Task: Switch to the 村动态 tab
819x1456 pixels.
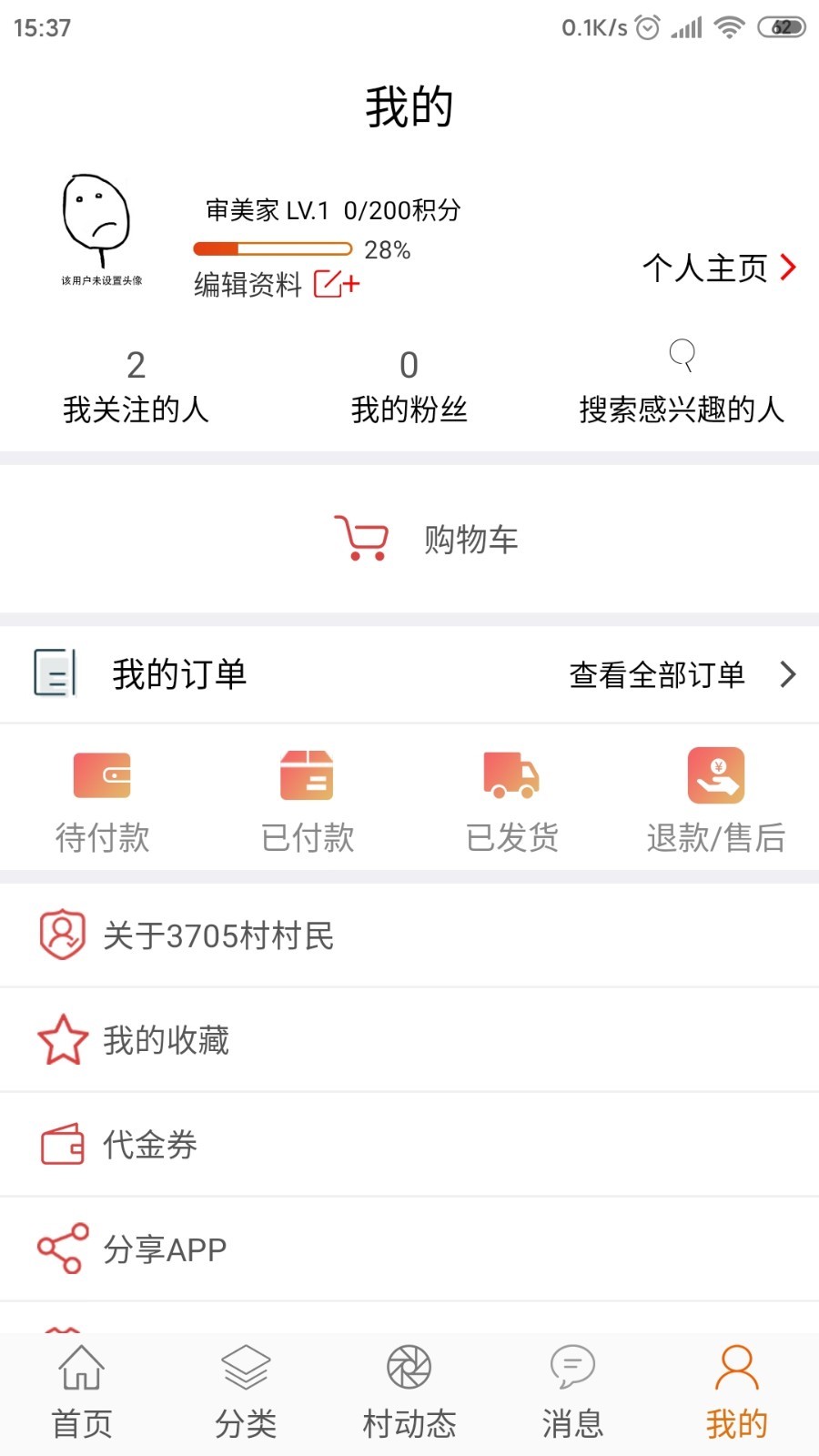Action: pyautogui.click(x=409, y=1392)
